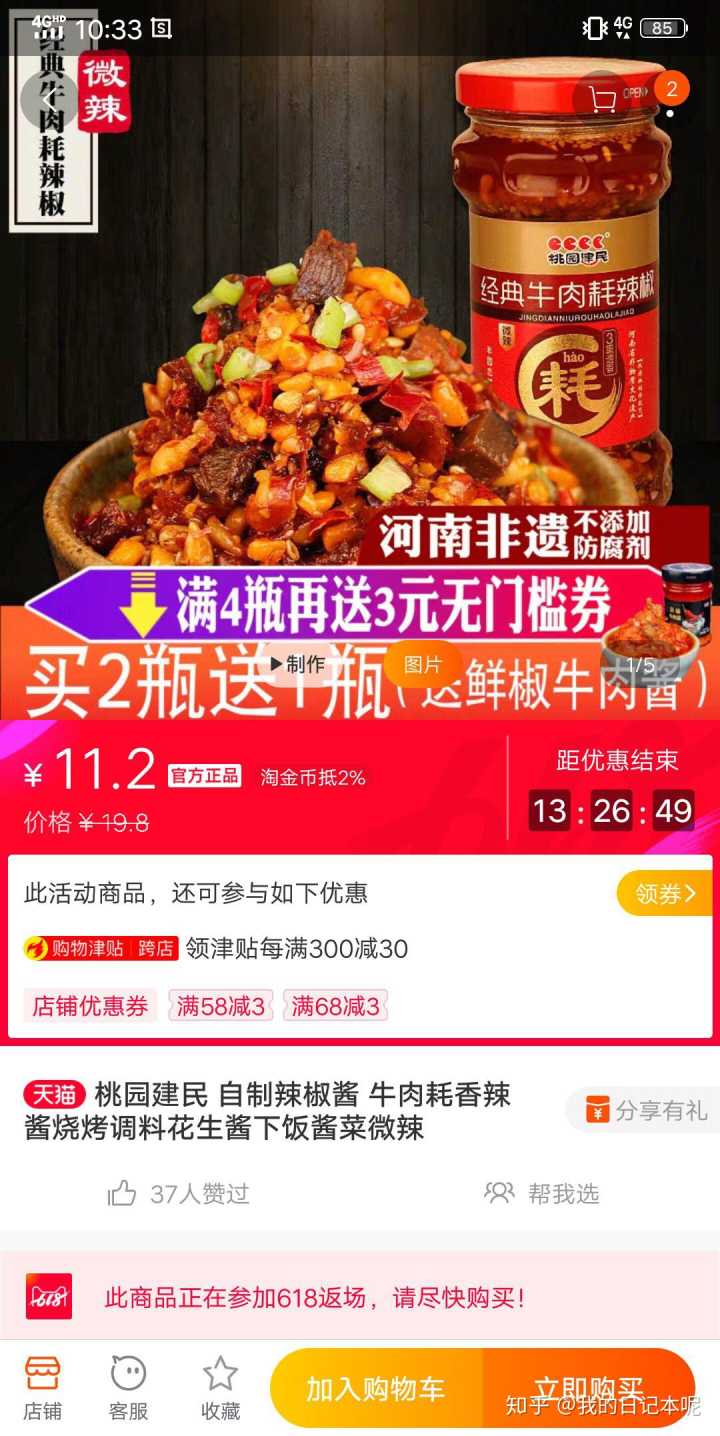Contact 客服 customer service

click(129, 1388)
